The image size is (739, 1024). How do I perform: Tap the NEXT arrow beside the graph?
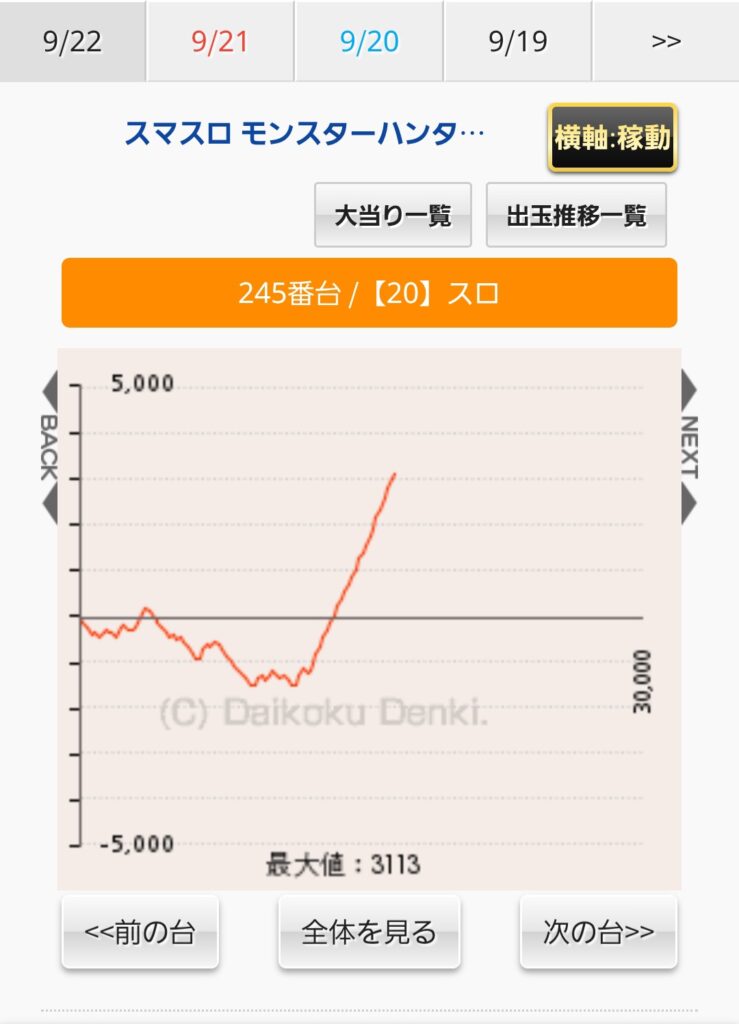pyautogui.click(x=689, y=447)
